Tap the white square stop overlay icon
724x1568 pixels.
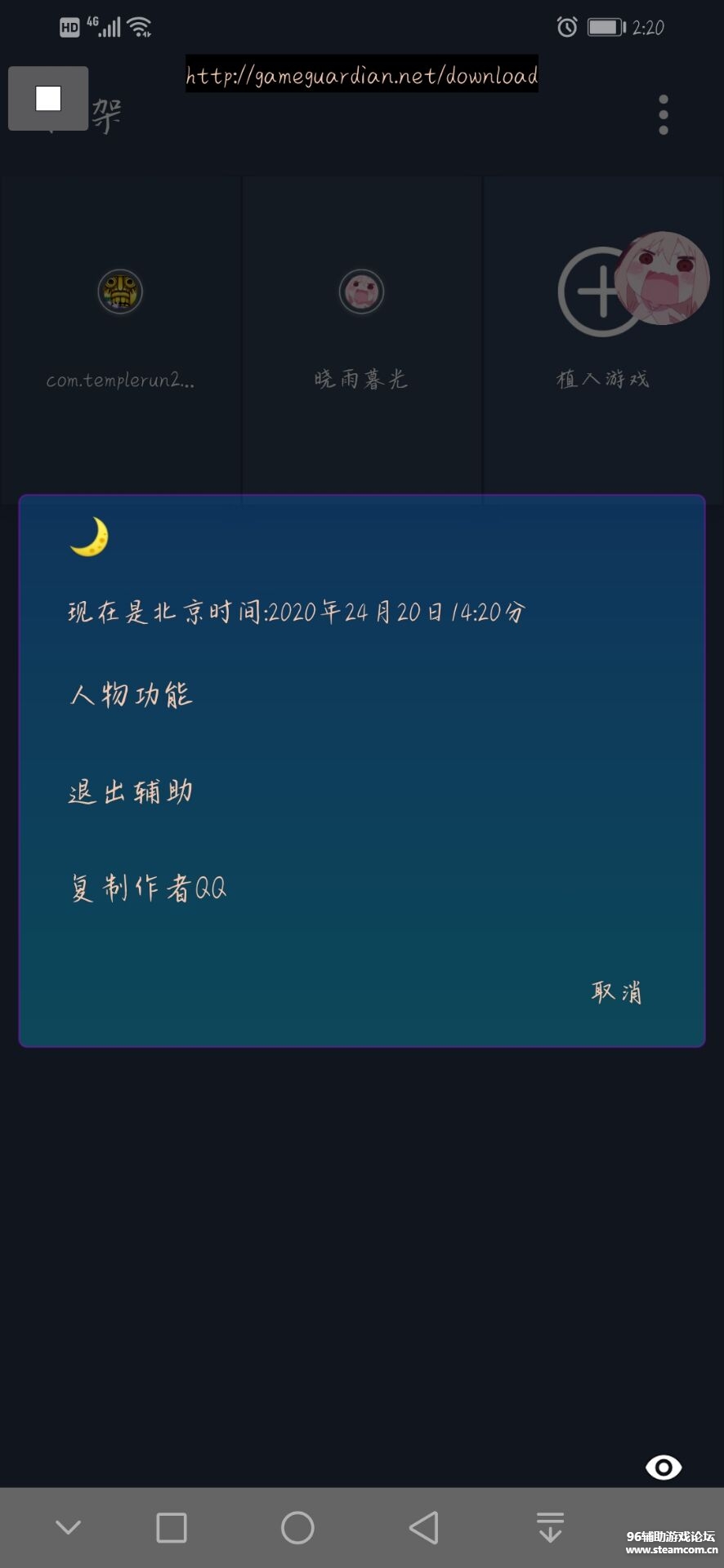coord(47,99)
